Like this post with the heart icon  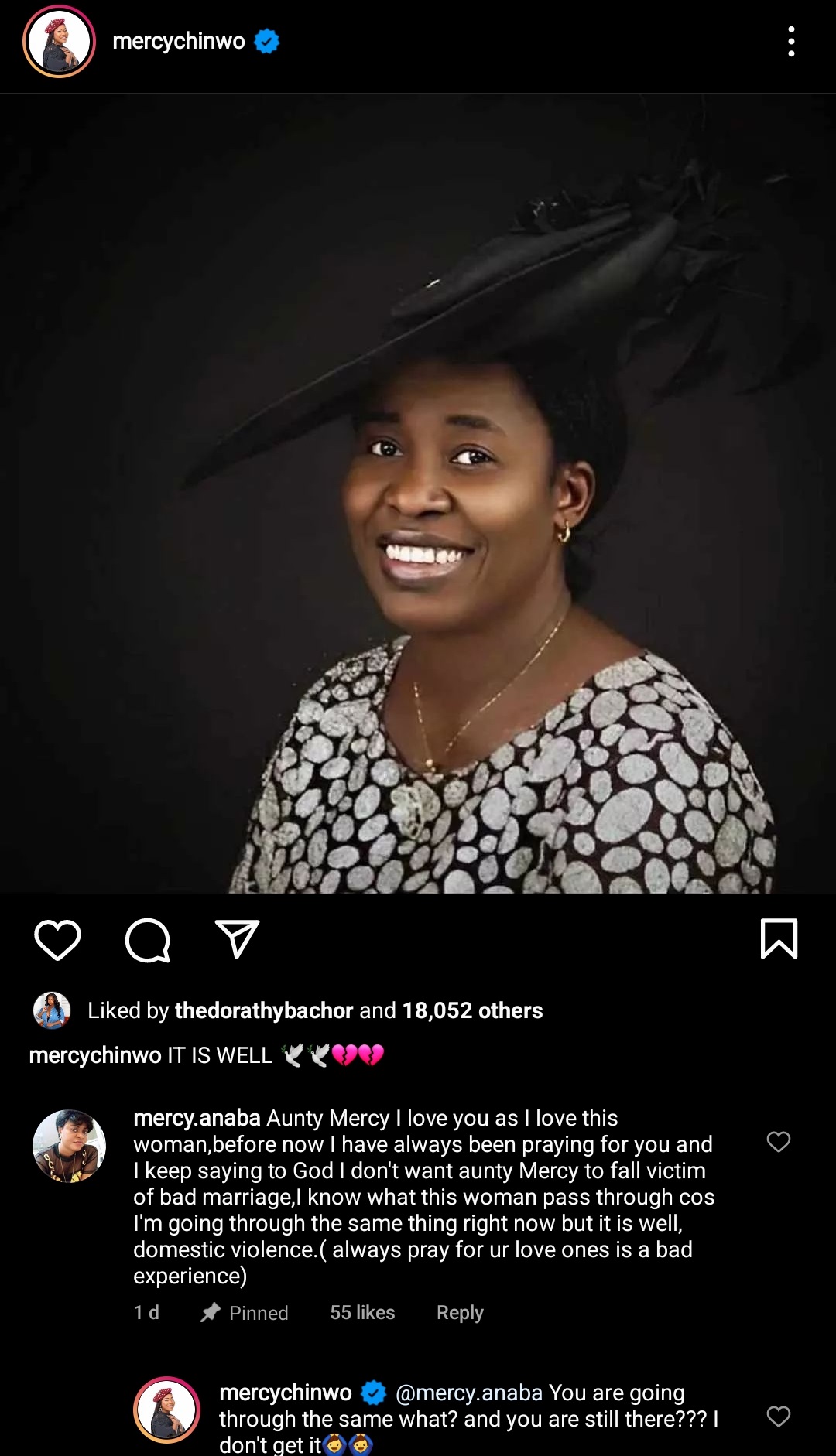point(58,939)
